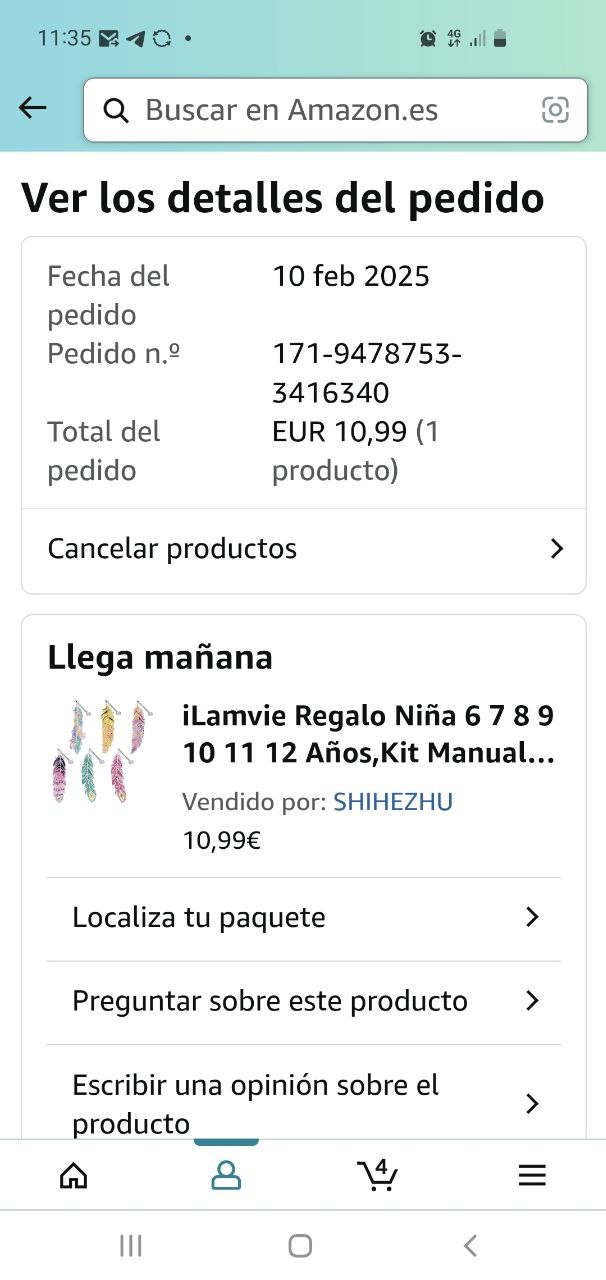
Task: Go back using the app bar arrow
Action: (x=33, y=109)
